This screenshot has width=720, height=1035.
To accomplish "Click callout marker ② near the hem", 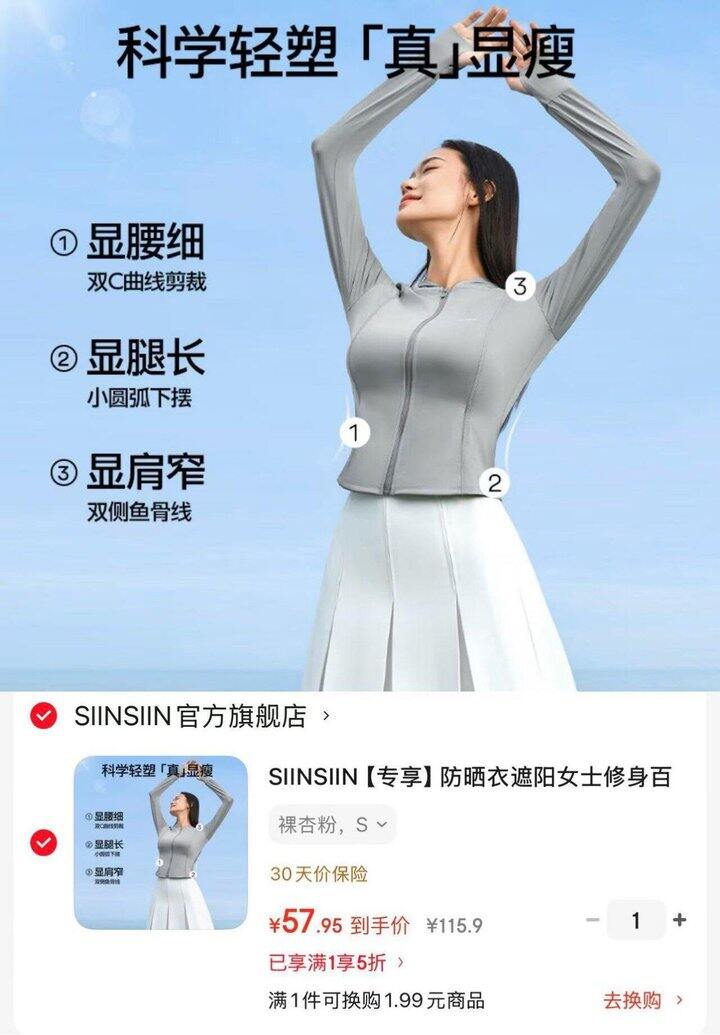I will [492, 484].
